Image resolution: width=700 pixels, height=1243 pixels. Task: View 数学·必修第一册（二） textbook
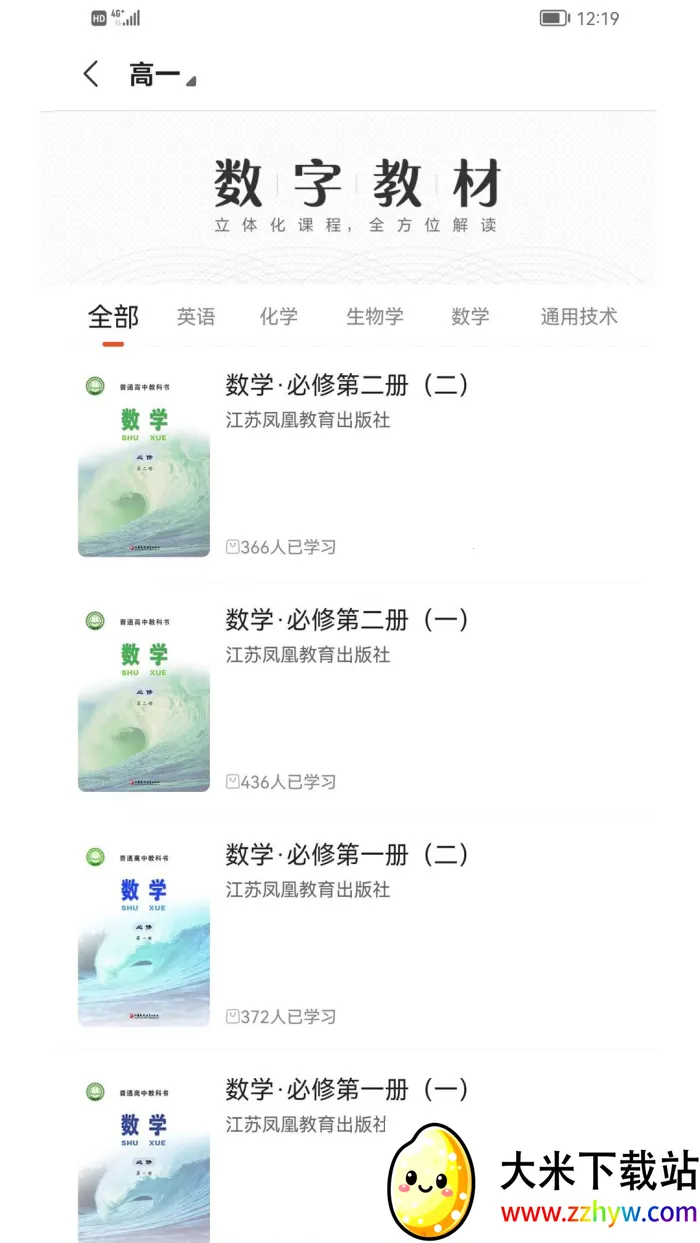coord(347,855)
